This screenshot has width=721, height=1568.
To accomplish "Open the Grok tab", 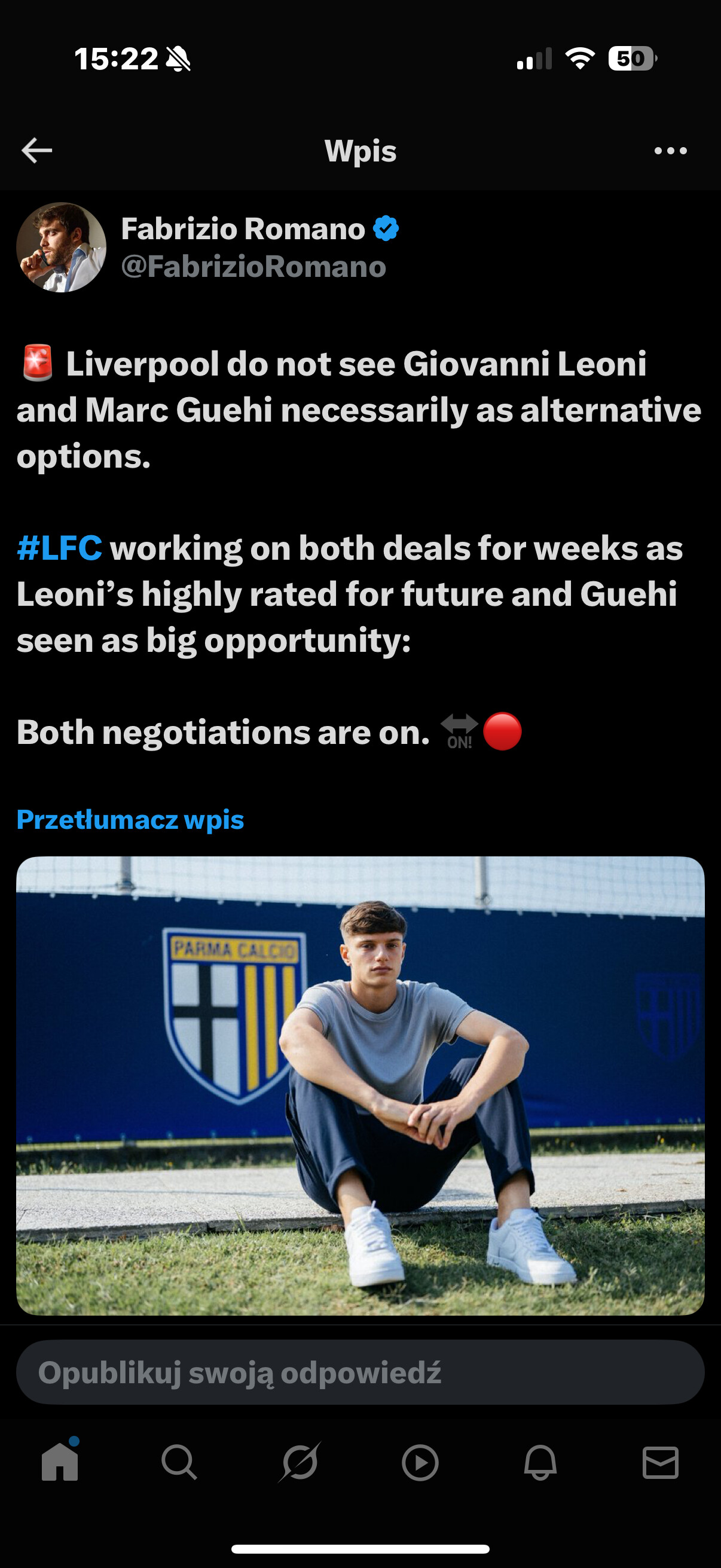I will coord(300,1462).
